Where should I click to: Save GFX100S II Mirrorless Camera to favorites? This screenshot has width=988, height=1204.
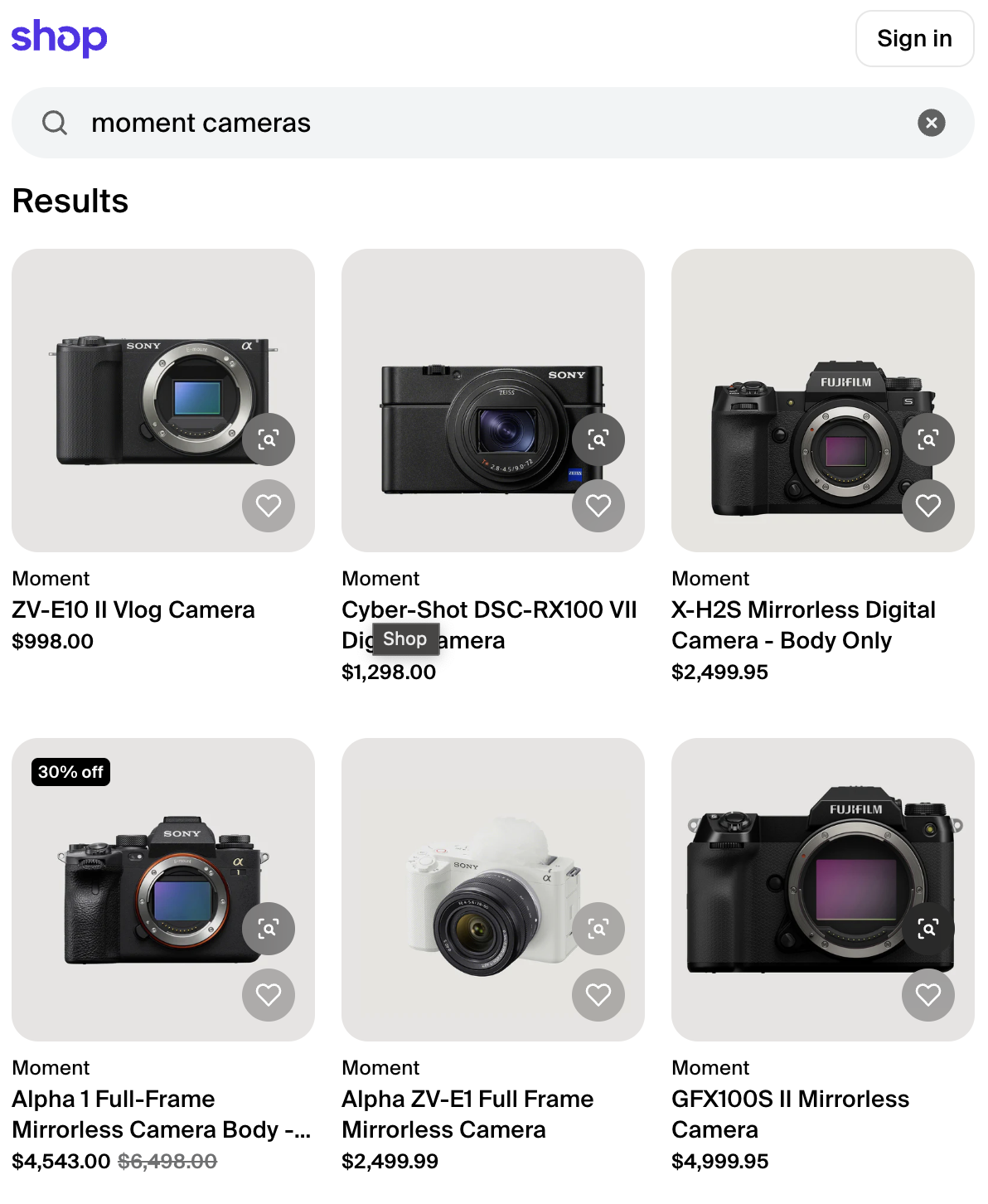coord(927,994)
